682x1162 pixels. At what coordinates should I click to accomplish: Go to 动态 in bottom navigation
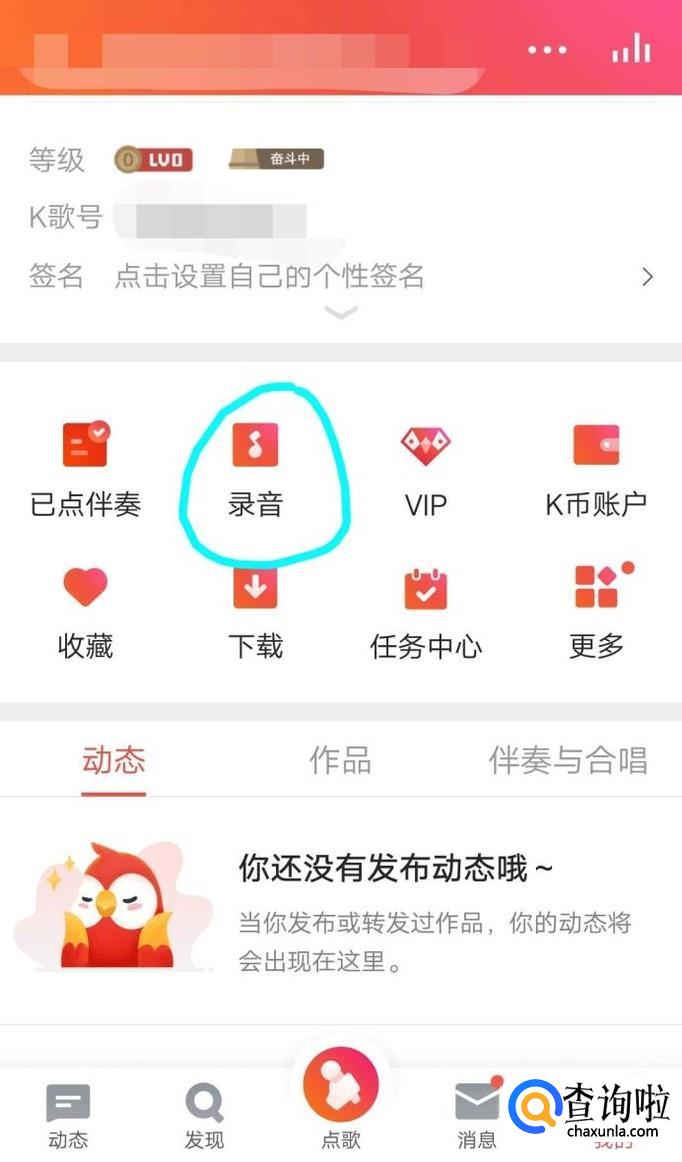68,1117
